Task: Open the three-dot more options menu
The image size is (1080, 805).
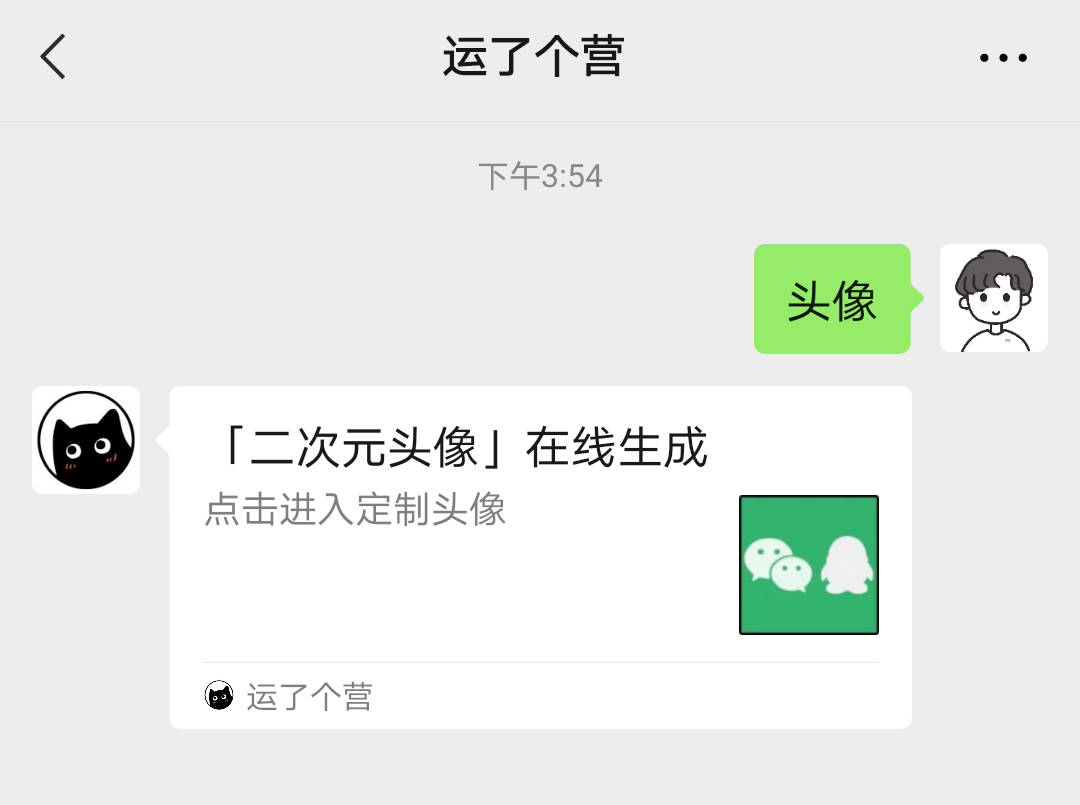Action: tap(1003, 58)
